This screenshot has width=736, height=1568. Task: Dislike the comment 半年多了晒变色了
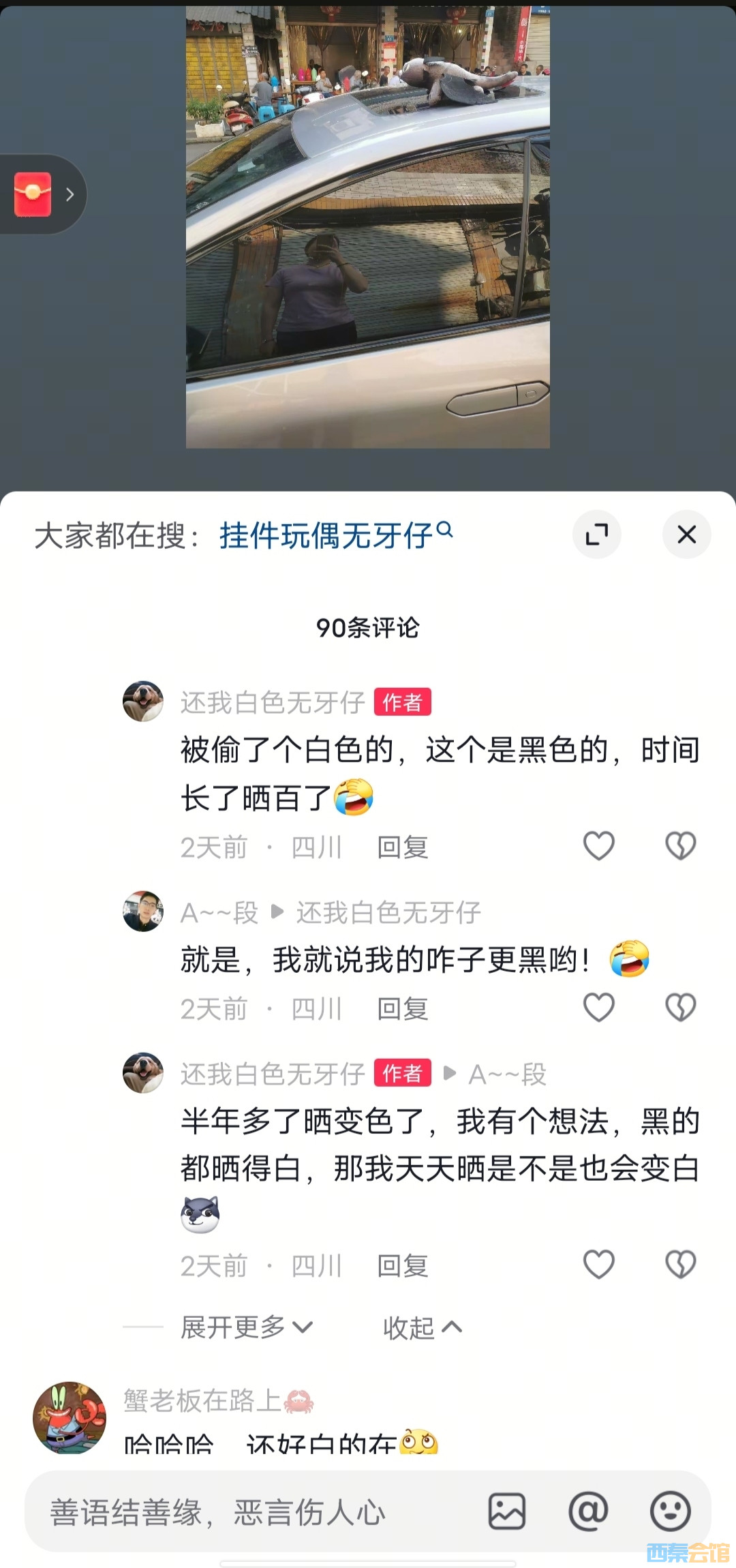680,1265
